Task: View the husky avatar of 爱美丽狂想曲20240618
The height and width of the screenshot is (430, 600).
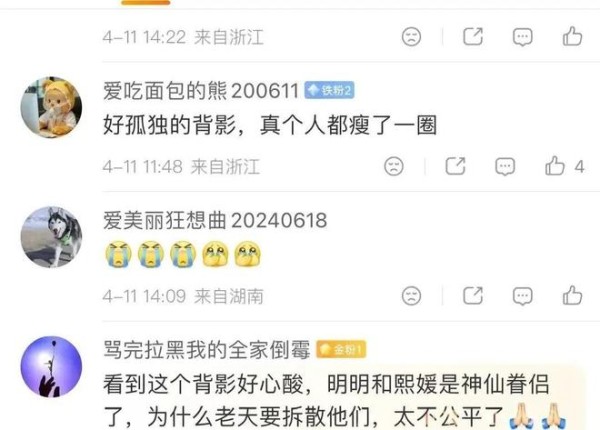Action: click(51, 237)
